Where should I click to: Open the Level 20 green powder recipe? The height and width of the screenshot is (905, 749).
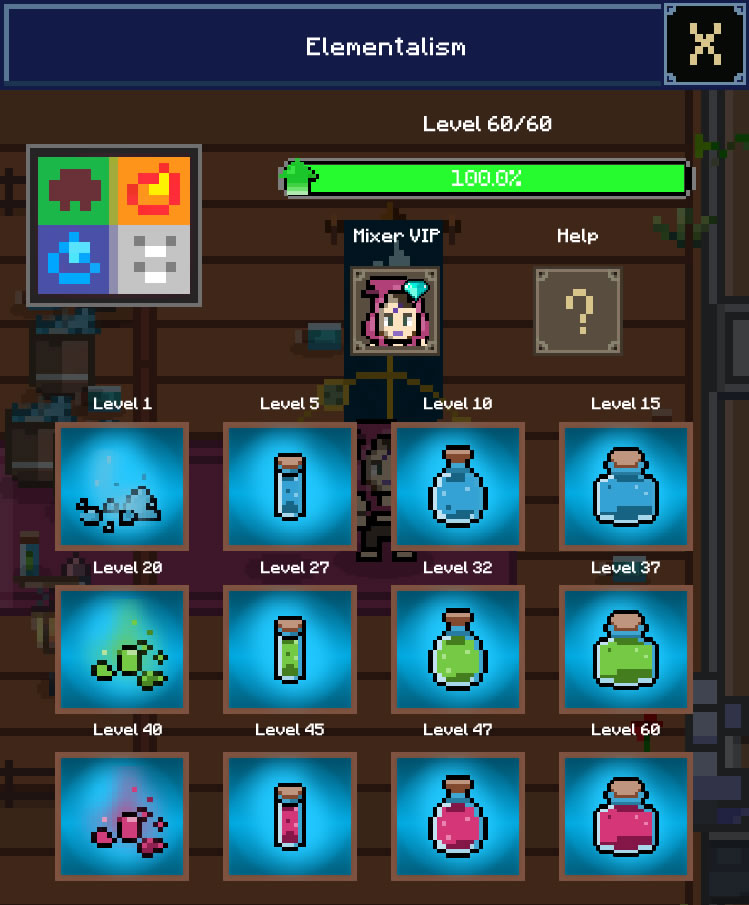pos(122,650)
